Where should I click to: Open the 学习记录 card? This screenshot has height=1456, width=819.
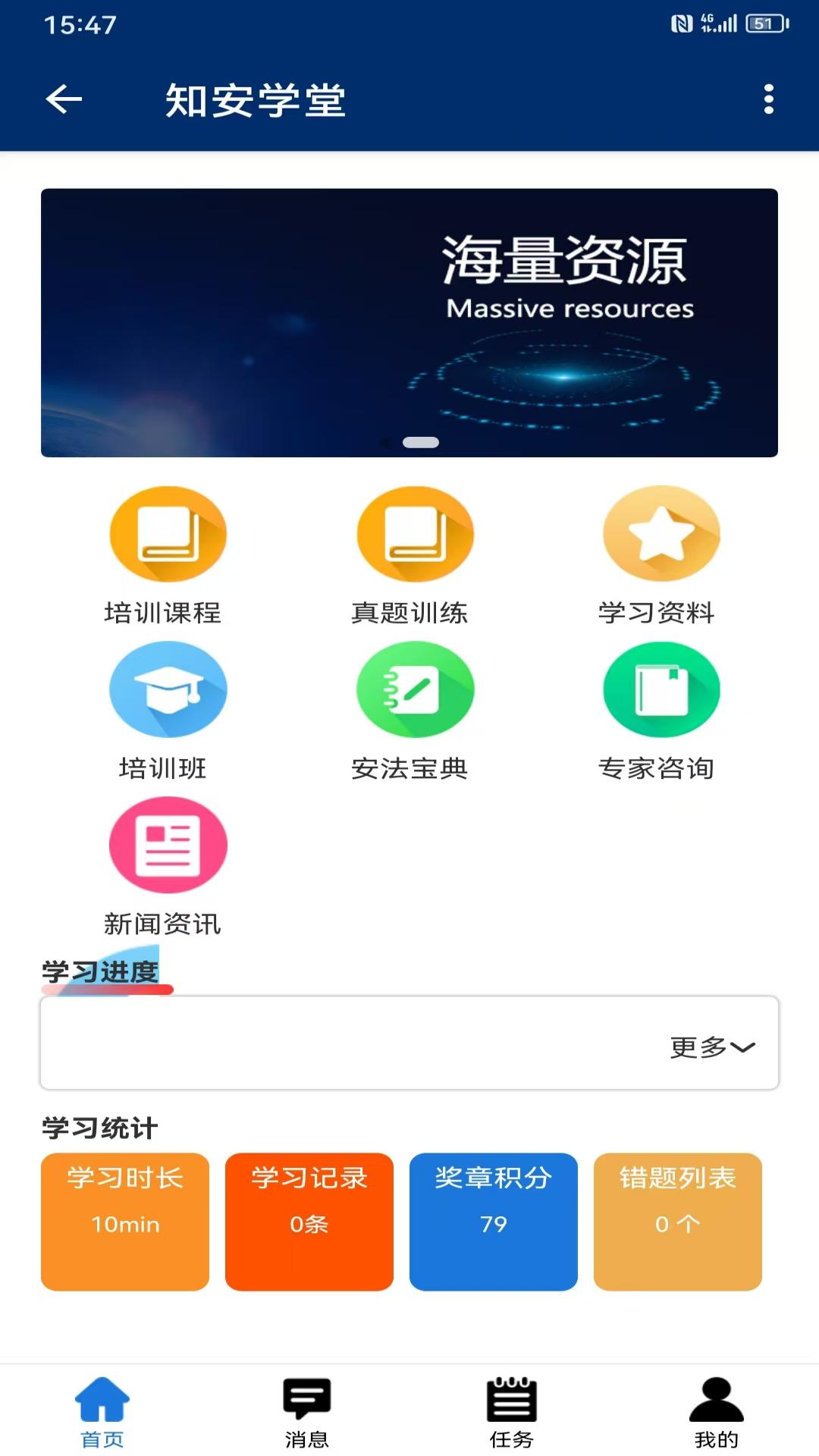pyautogui.click(x=309, y=1221)
